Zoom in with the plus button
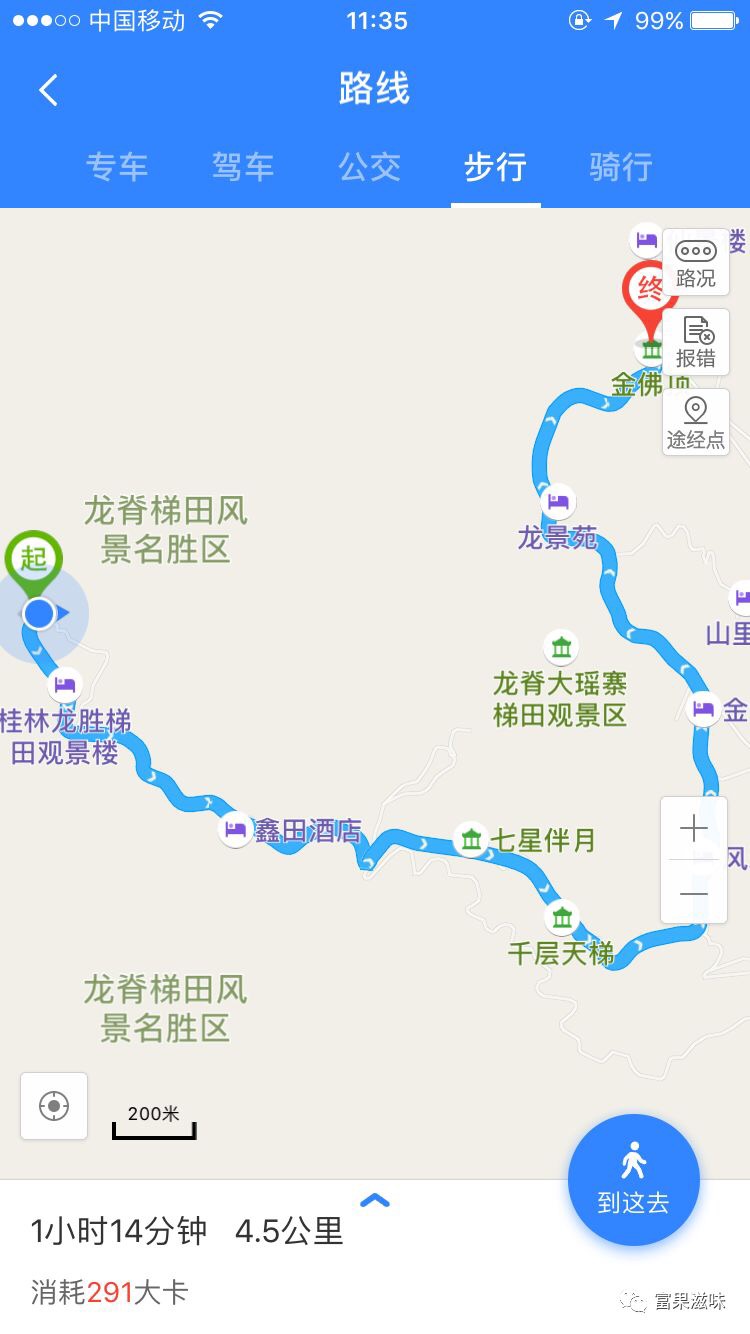 point(693,829)
